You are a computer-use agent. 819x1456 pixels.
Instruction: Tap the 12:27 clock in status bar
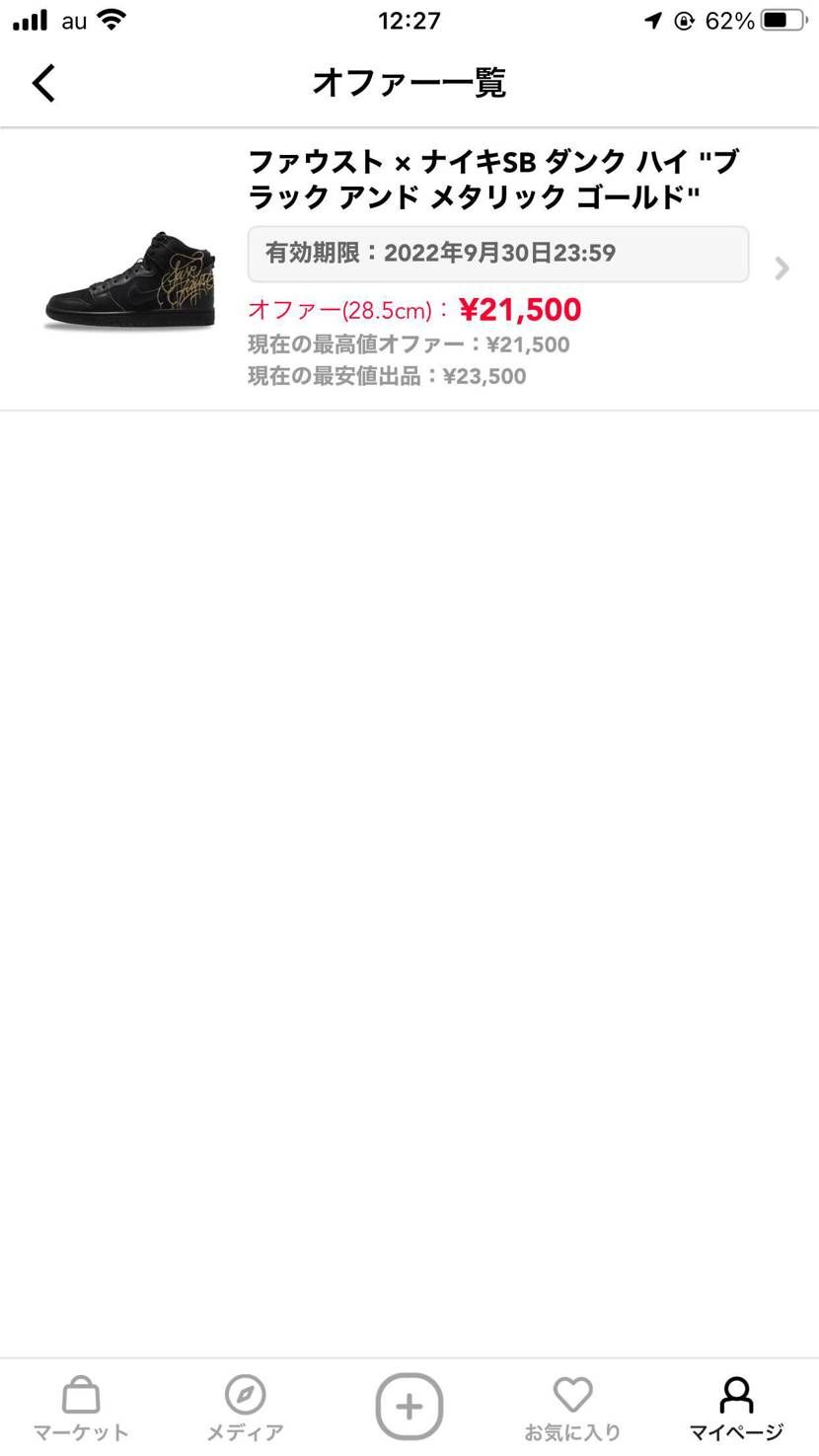click(409, 18)
